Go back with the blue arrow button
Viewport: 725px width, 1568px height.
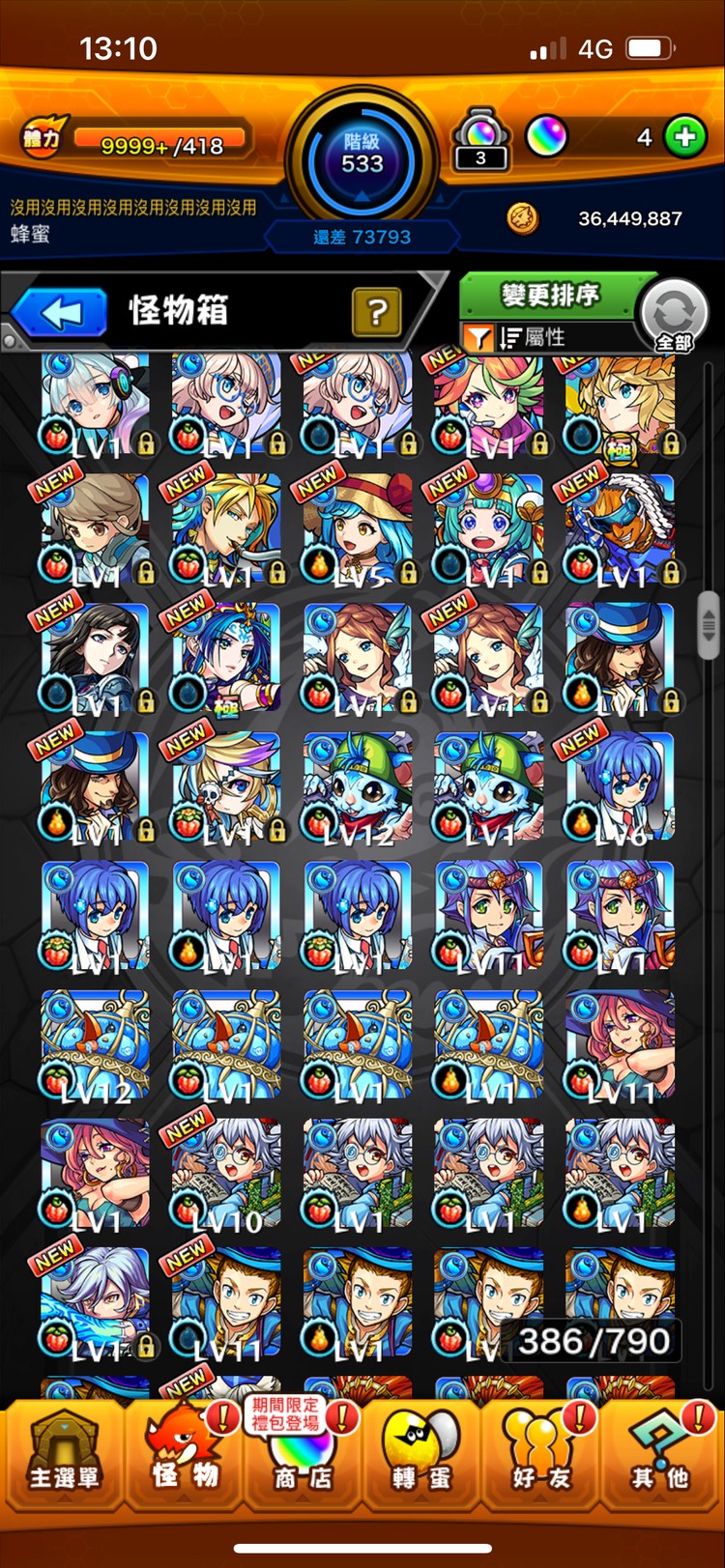pyautogui.click(x=61, y=313)
